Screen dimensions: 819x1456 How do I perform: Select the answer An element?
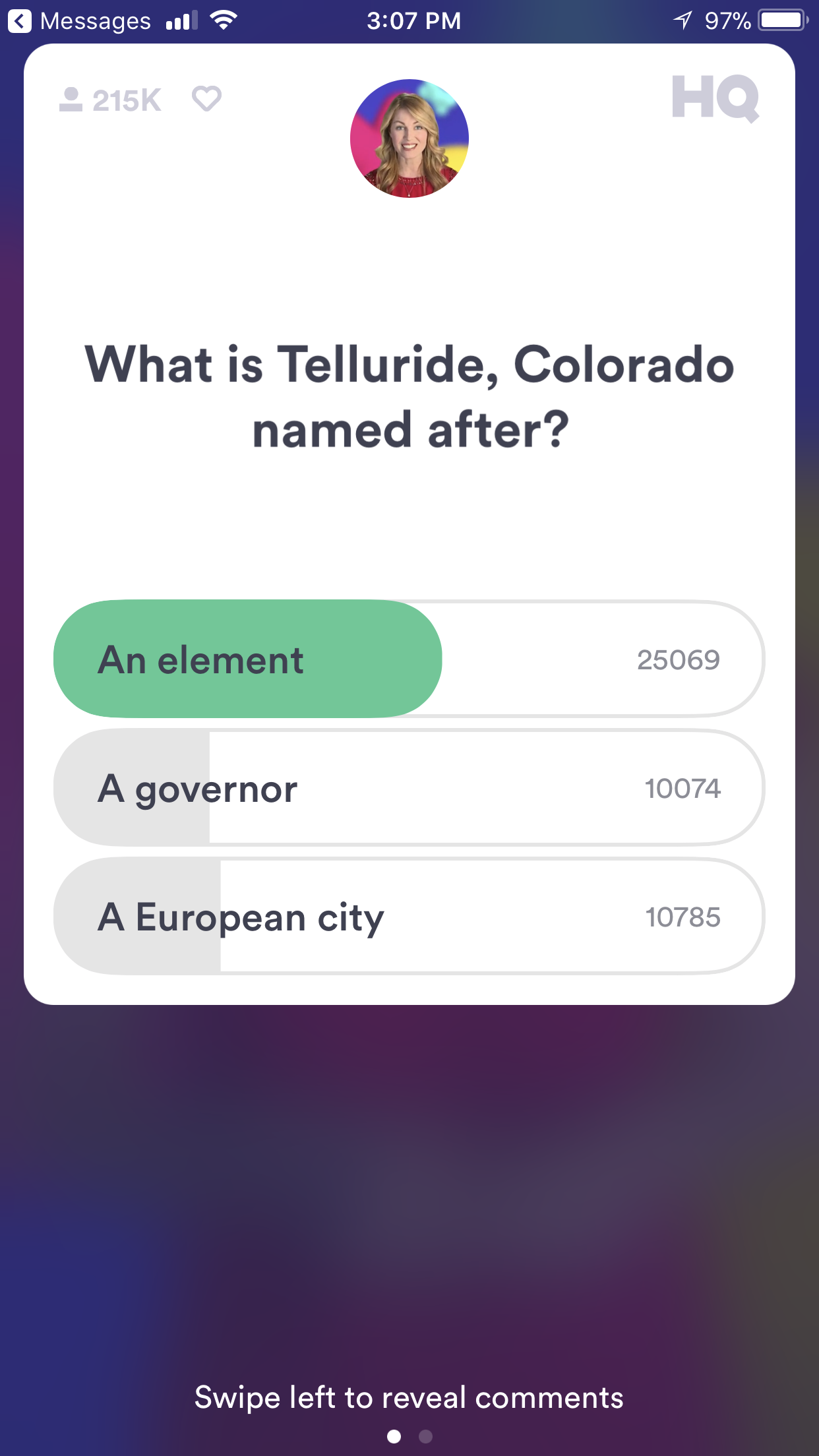click(409, 659)
